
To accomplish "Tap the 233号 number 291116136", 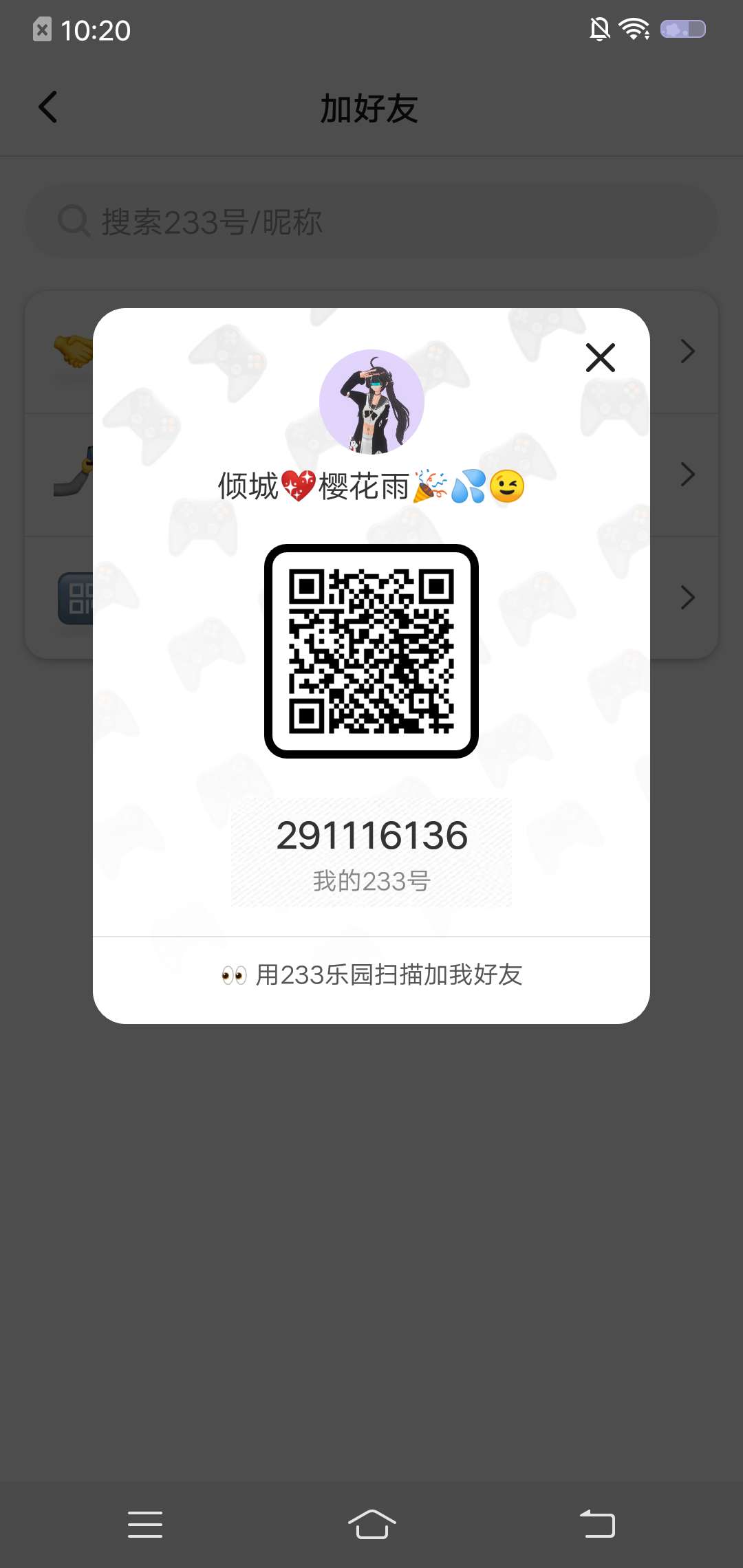I will pyautogui.click(x=371, y=836).
